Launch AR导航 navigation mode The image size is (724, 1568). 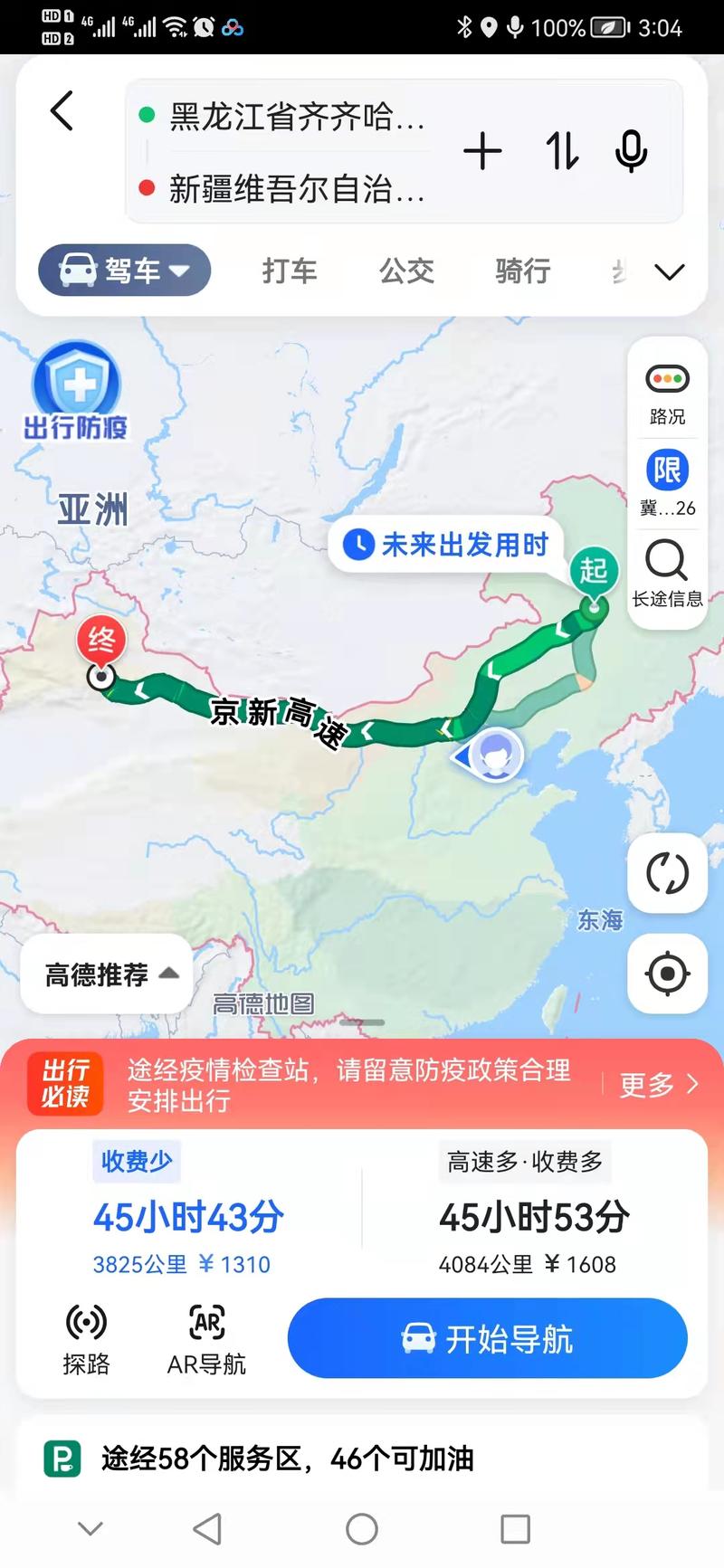point(206,1337)
